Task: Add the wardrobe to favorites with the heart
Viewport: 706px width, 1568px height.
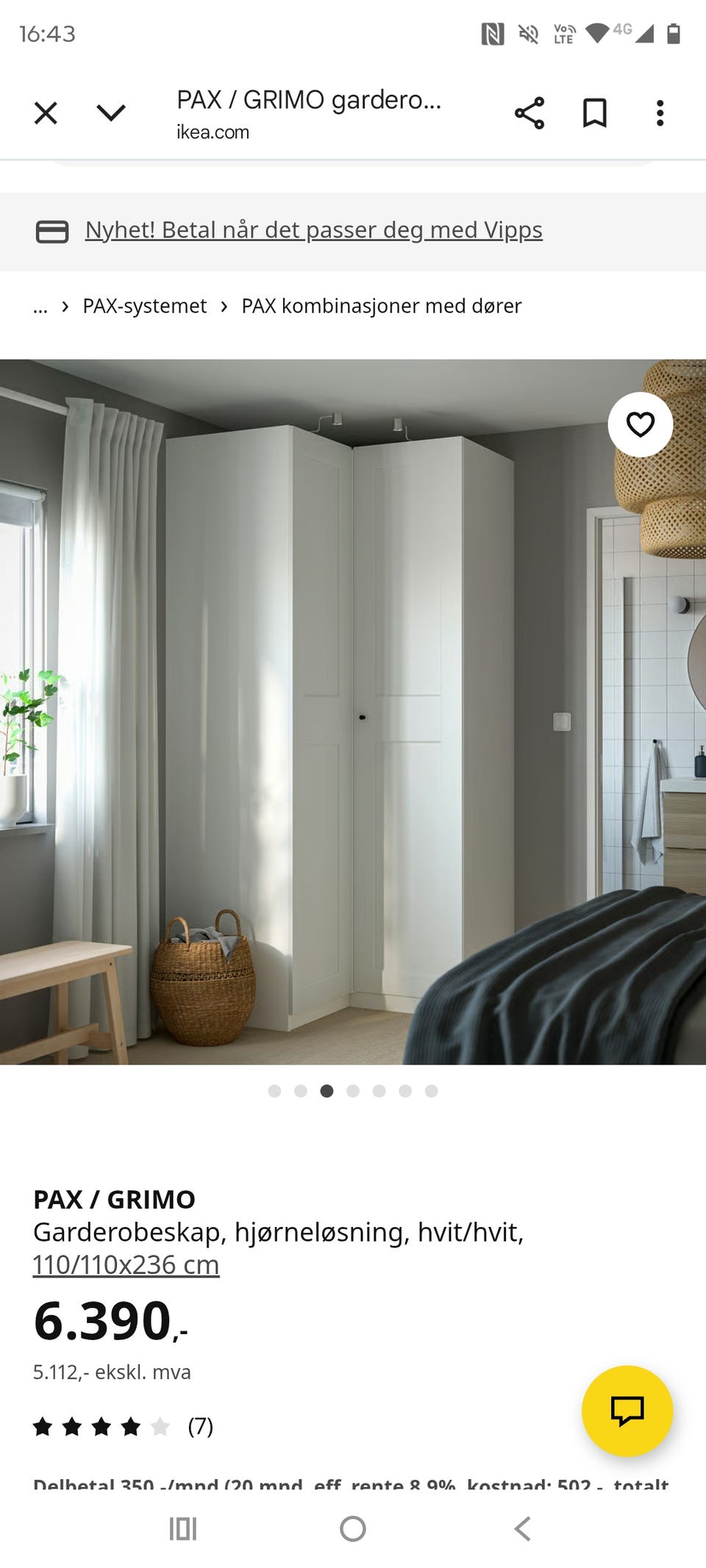Action: [641, 426]
